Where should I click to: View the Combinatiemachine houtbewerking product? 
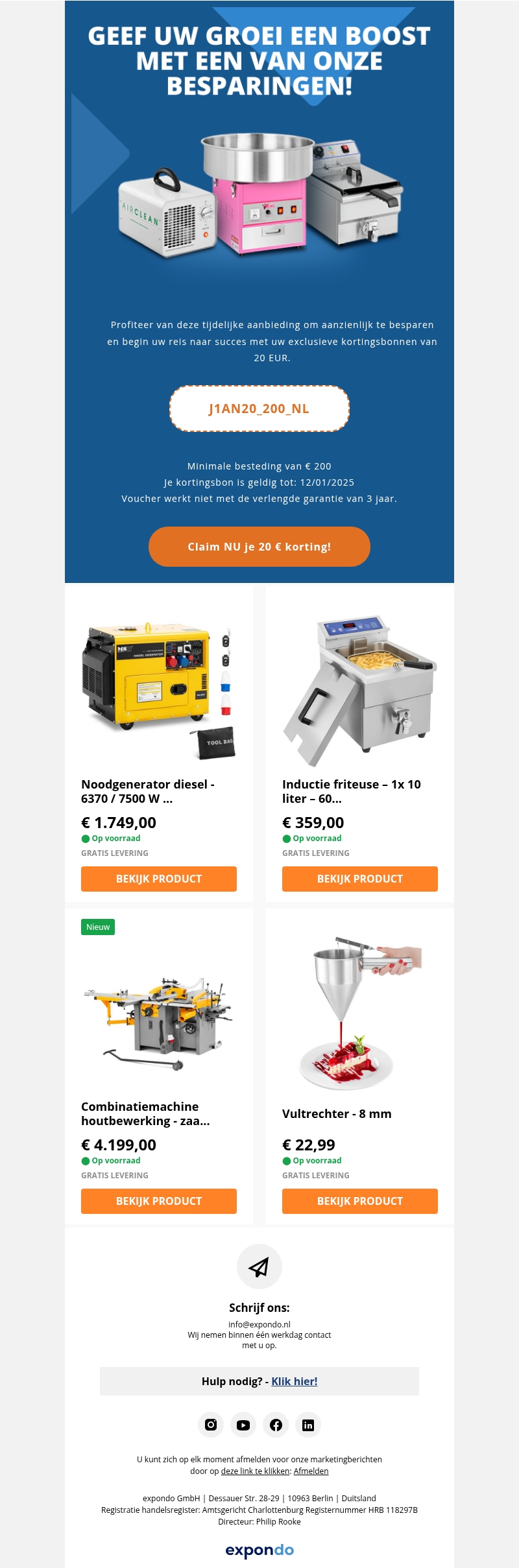pos(158,1201)
